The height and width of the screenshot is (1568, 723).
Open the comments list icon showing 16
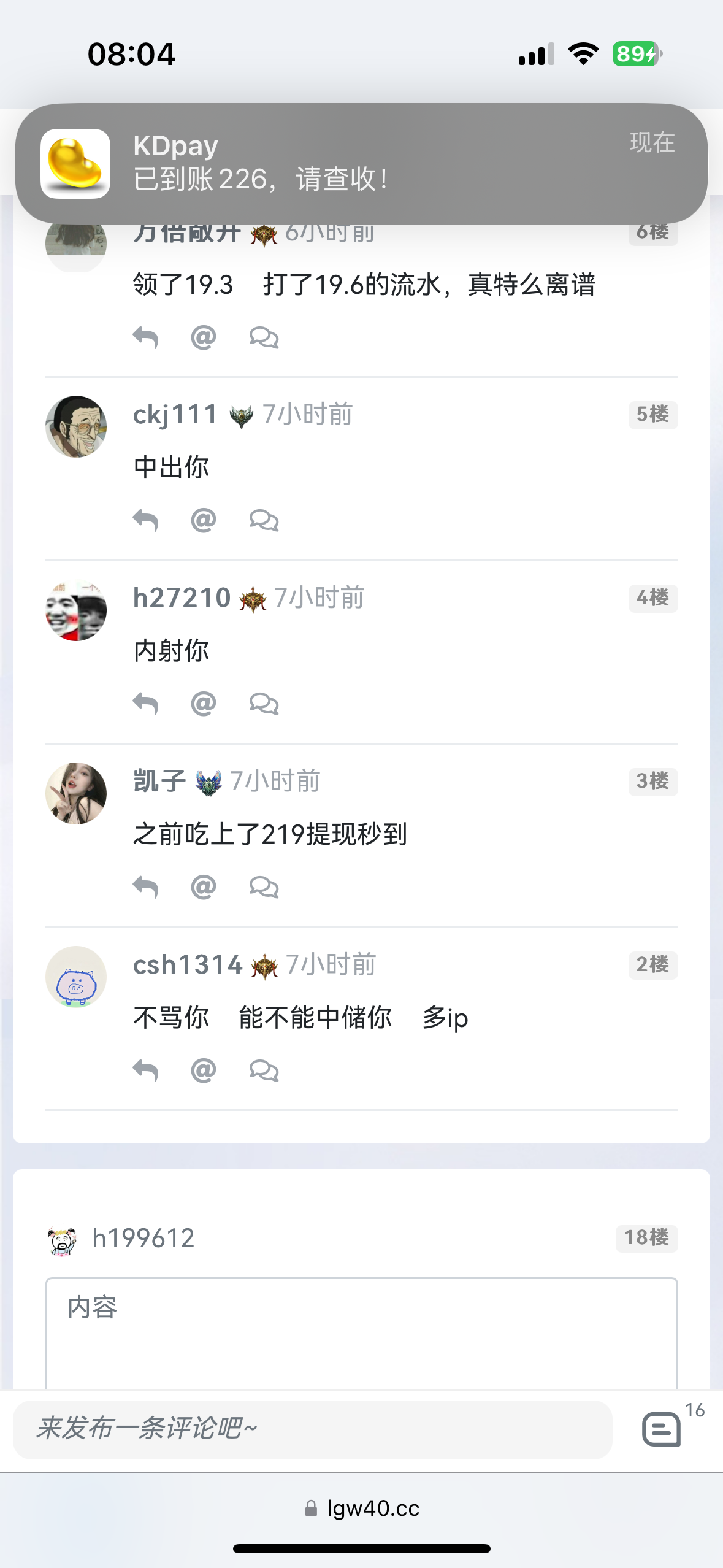pos(662,1429)
